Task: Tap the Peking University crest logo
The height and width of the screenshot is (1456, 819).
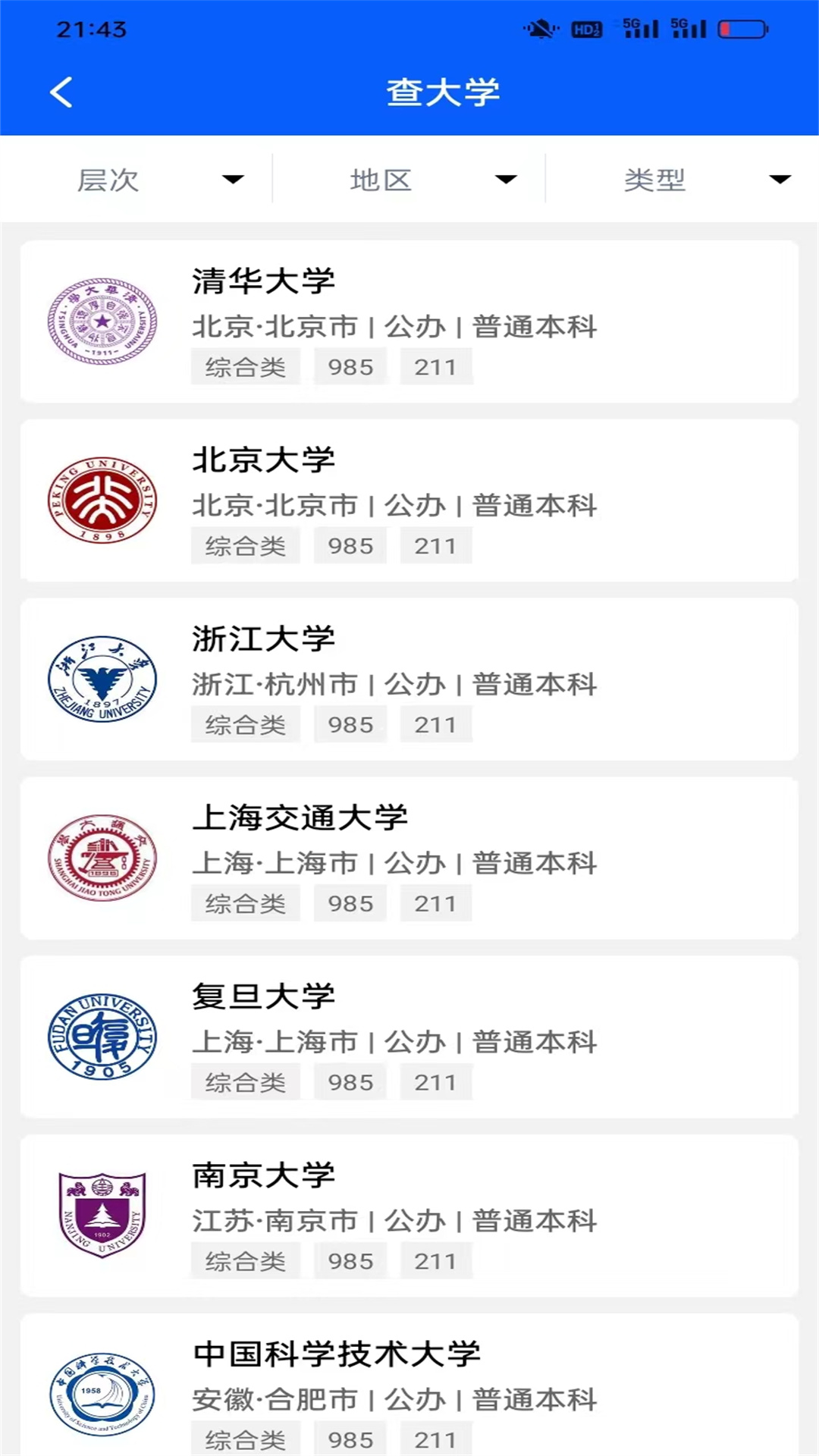Action: (x=102, y=500)
